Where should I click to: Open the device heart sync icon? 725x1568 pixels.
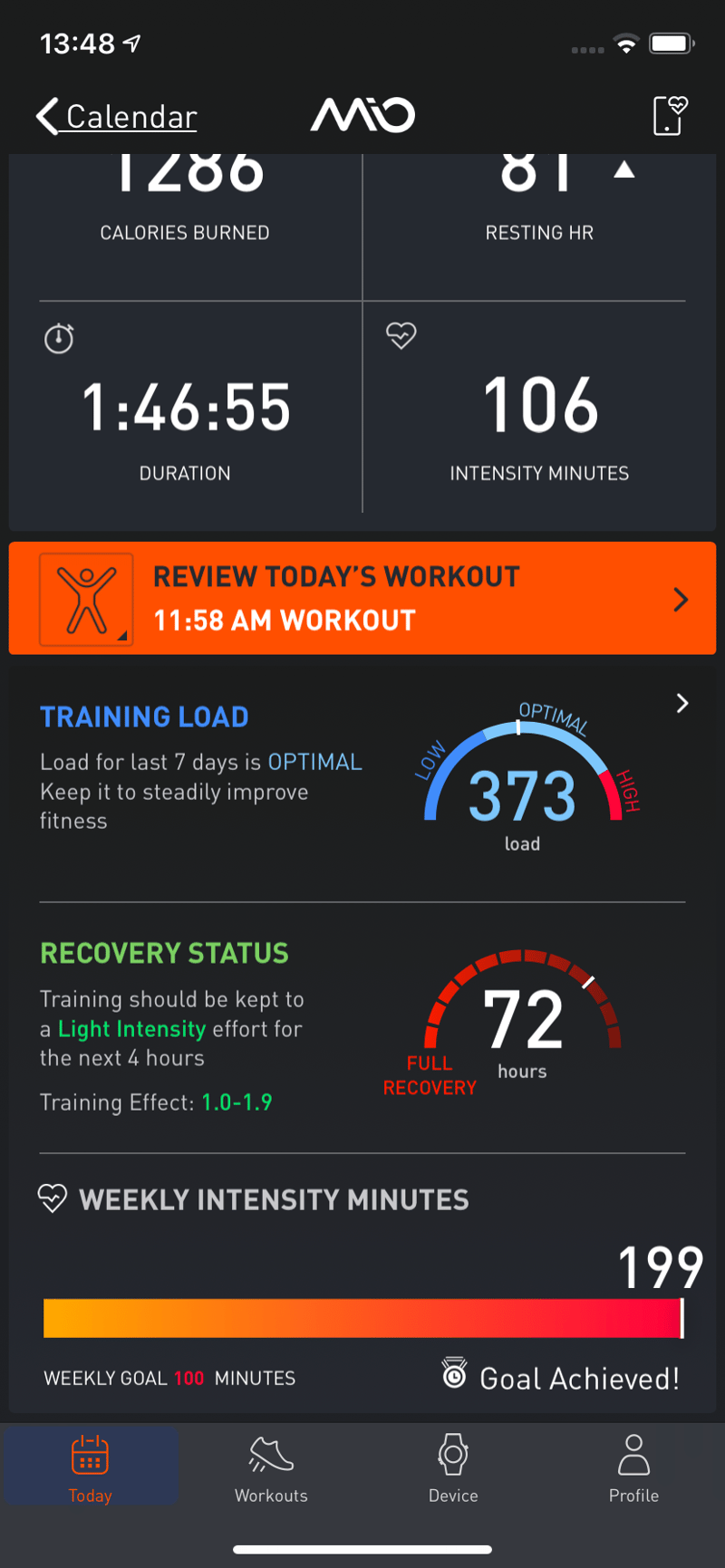click(670, 116)
